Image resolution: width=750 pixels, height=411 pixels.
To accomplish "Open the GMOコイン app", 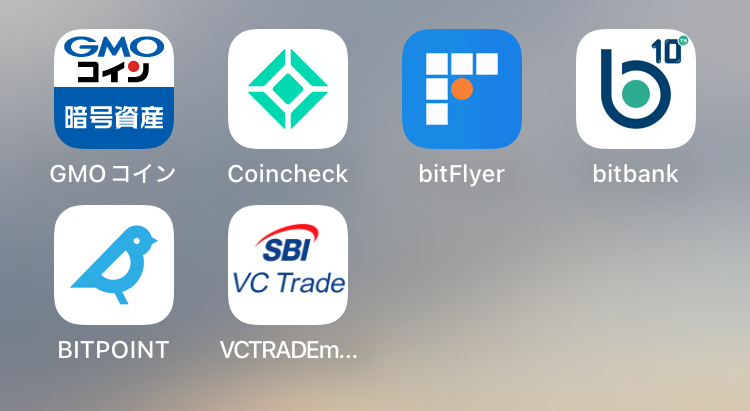I will click(113, 89).
